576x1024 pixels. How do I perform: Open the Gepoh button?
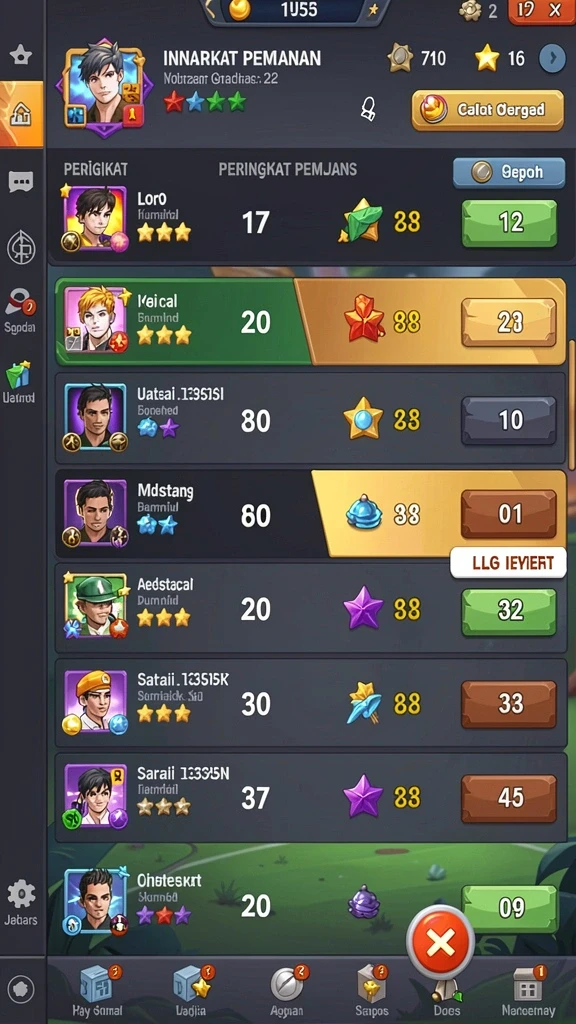pyautogui.click(x=509, y=172)
